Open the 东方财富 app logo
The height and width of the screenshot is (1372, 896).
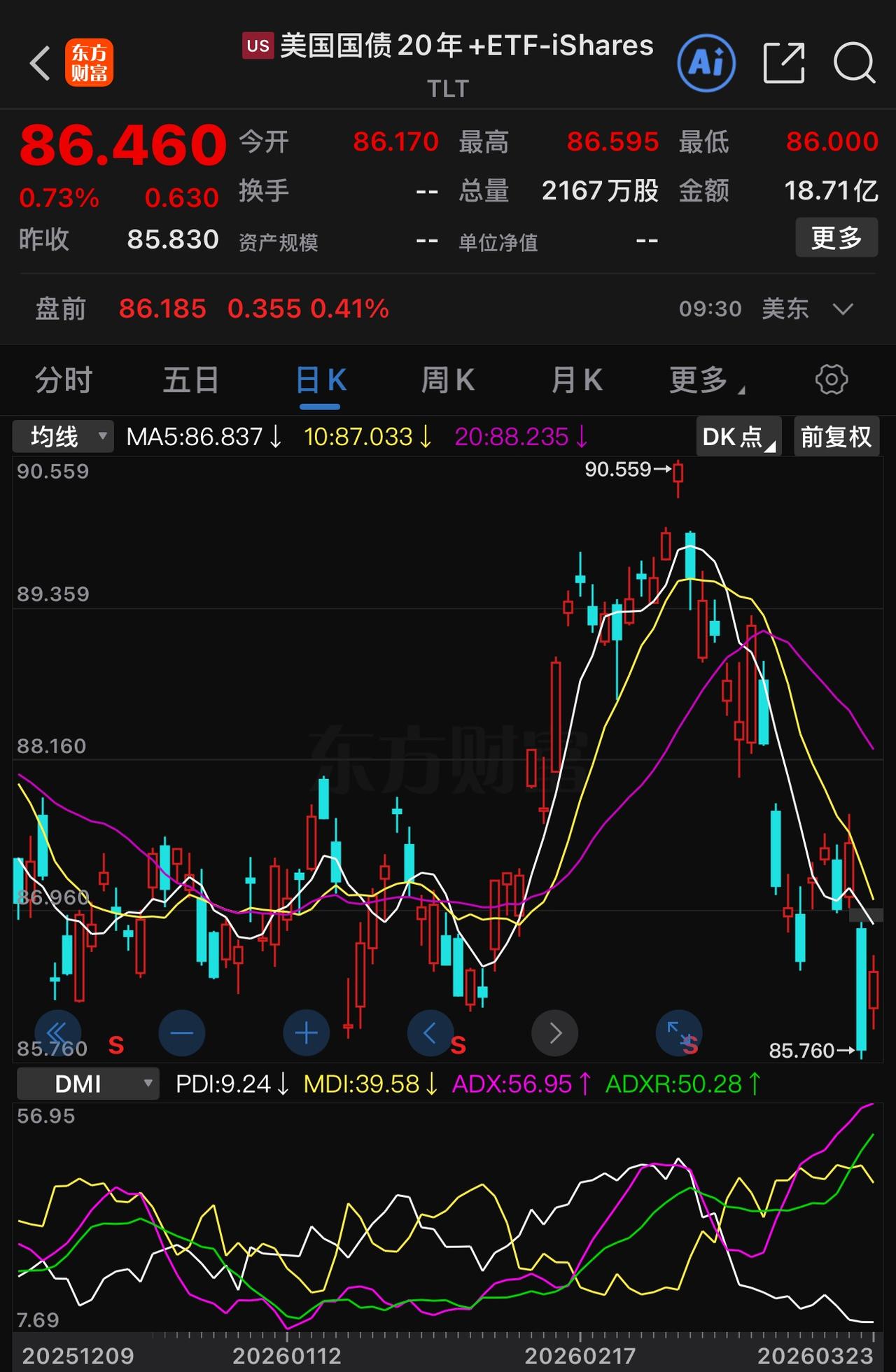[x=91, y=62]
